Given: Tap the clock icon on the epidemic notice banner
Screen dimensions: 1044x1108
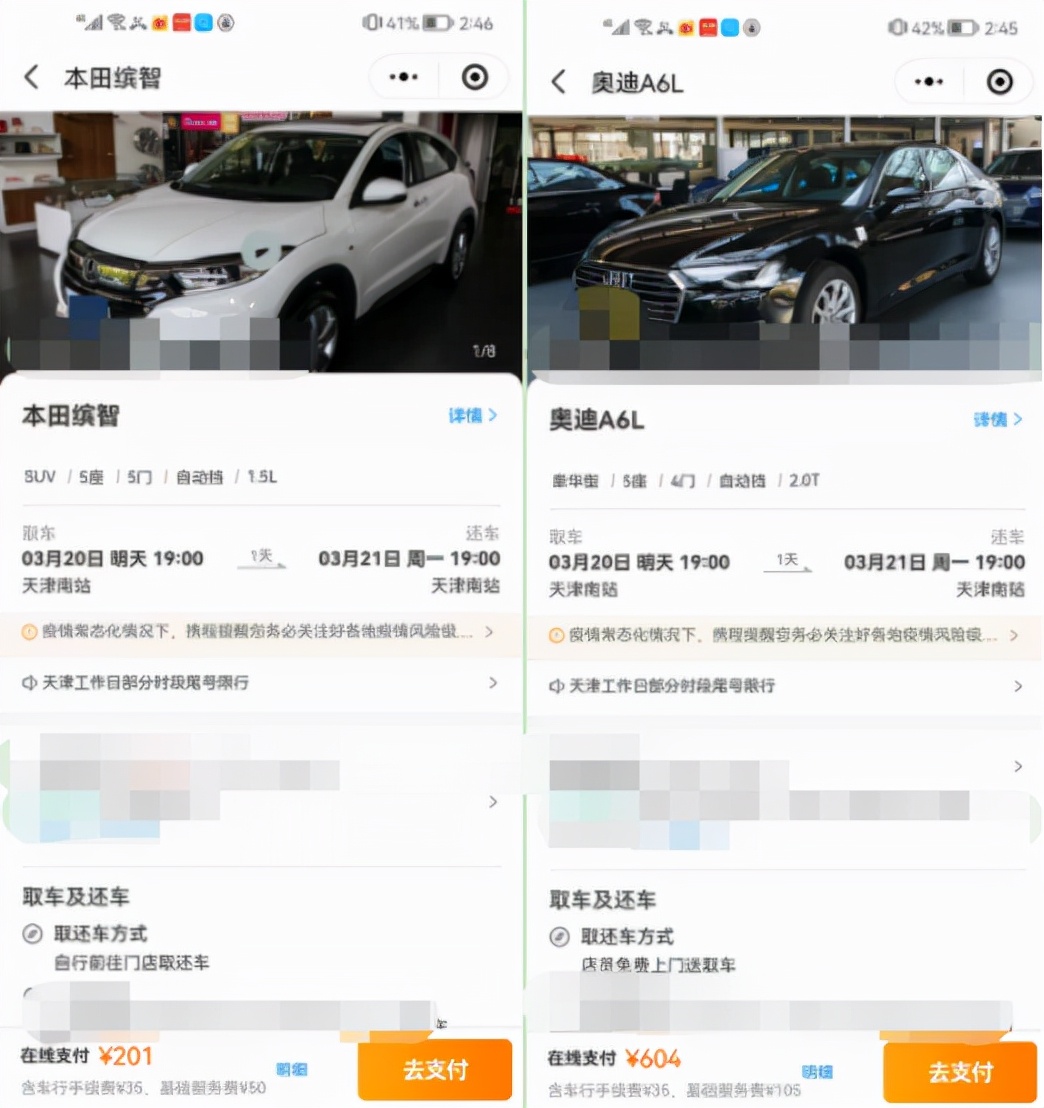Looking at the screenshot, I should point(31,629).
